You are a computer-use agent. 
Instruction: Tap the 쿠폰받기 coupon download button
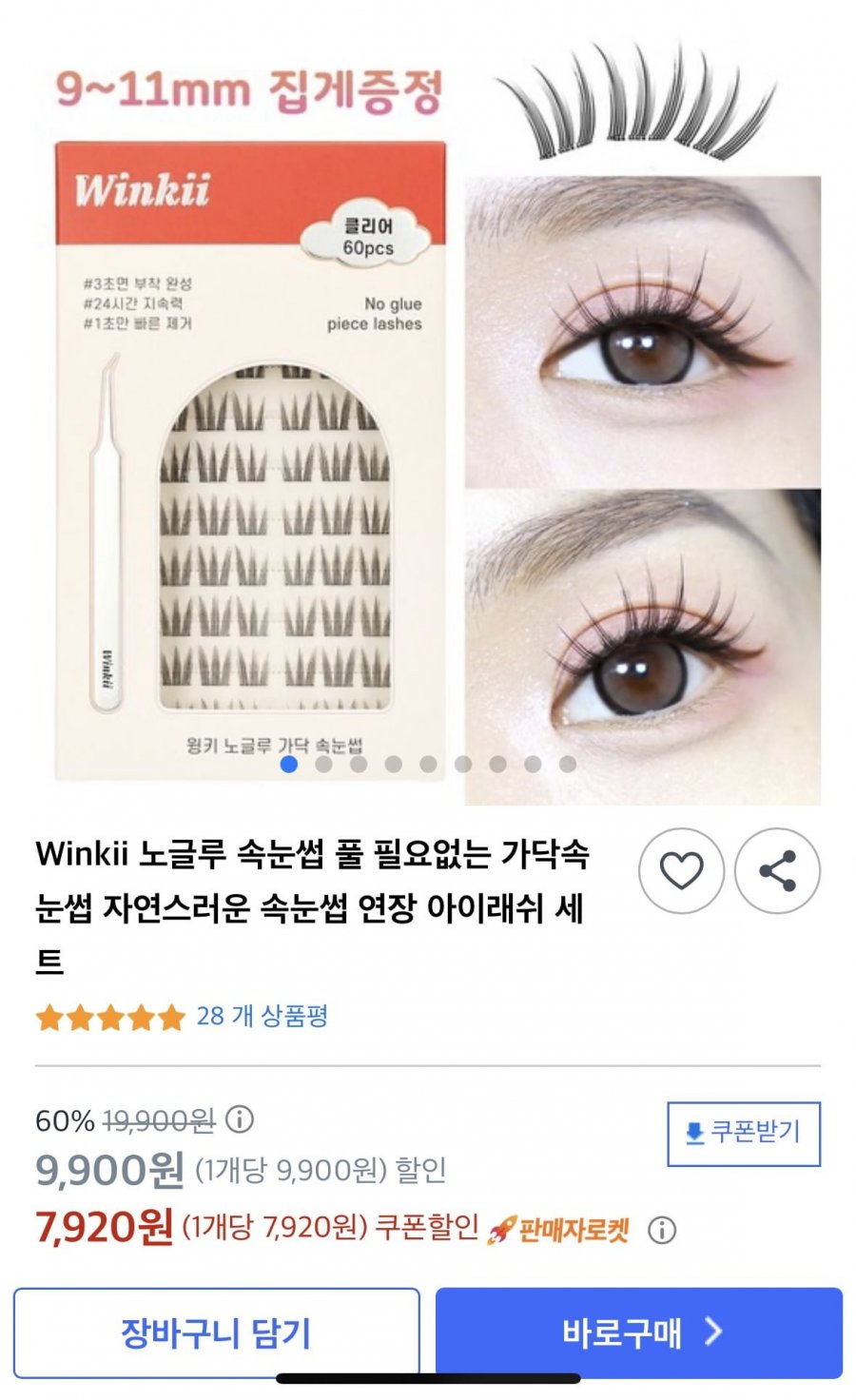point(744,1134)
